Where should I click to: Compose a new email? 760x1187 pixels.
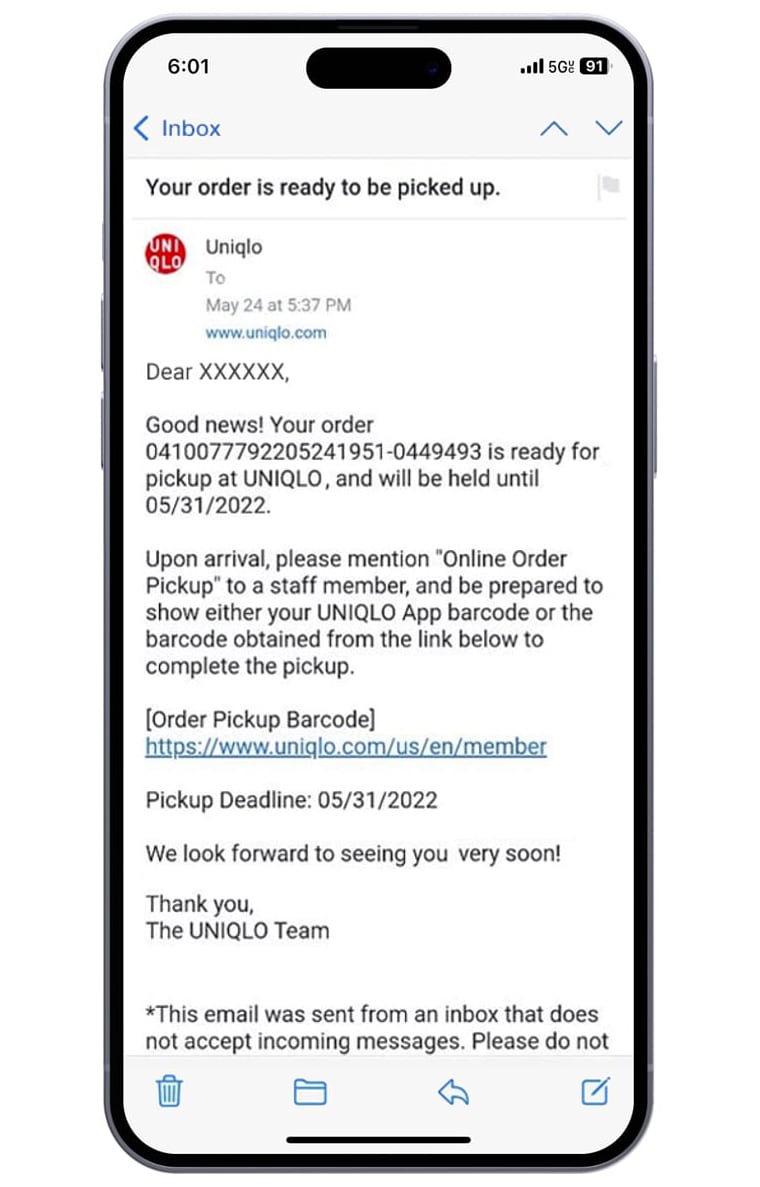595,1091
